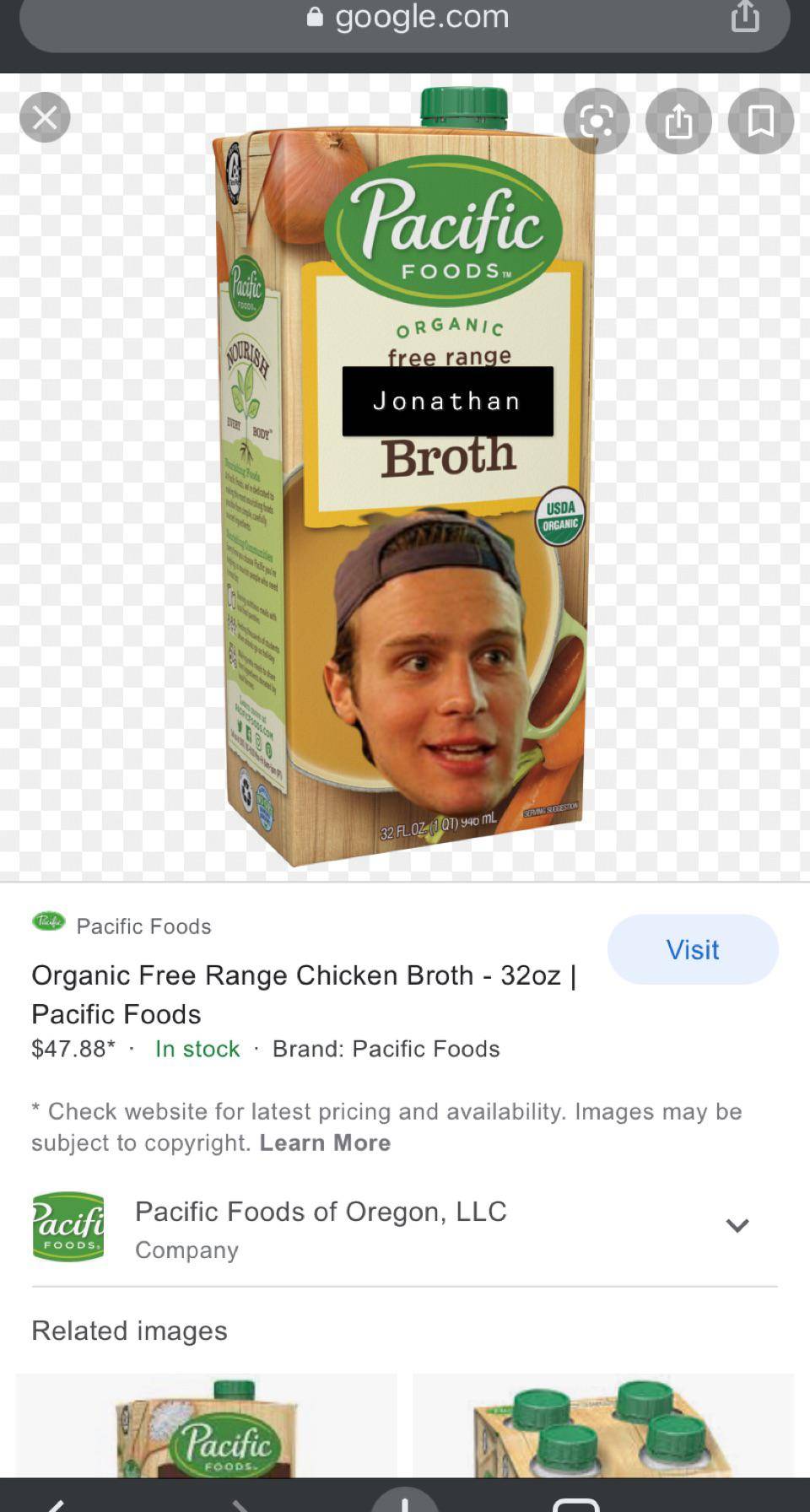
Task: Close the image viewer
Action: 45,116
